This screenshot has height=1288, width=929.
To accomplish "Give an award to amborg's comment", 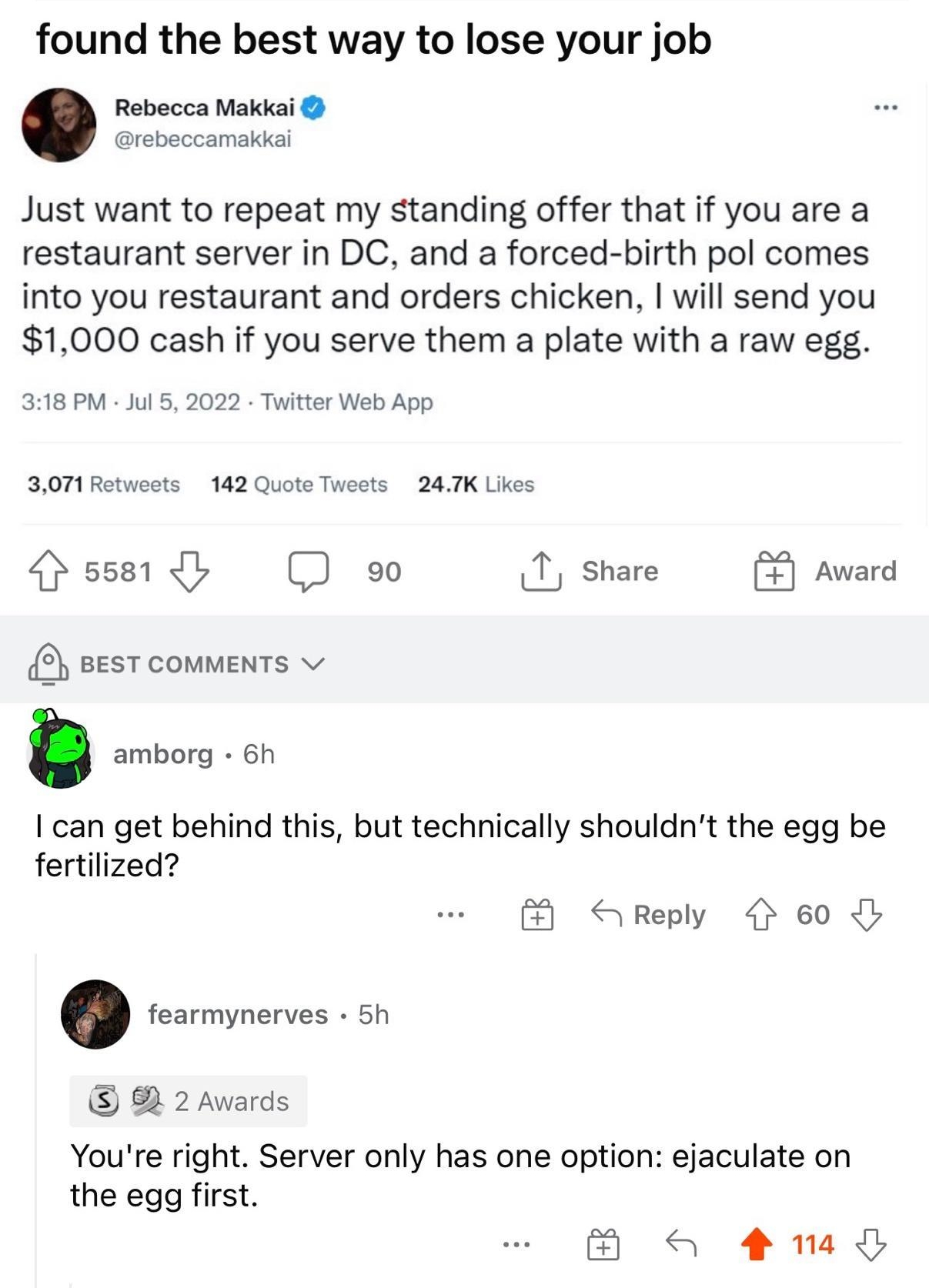I will tap(537, 914).
